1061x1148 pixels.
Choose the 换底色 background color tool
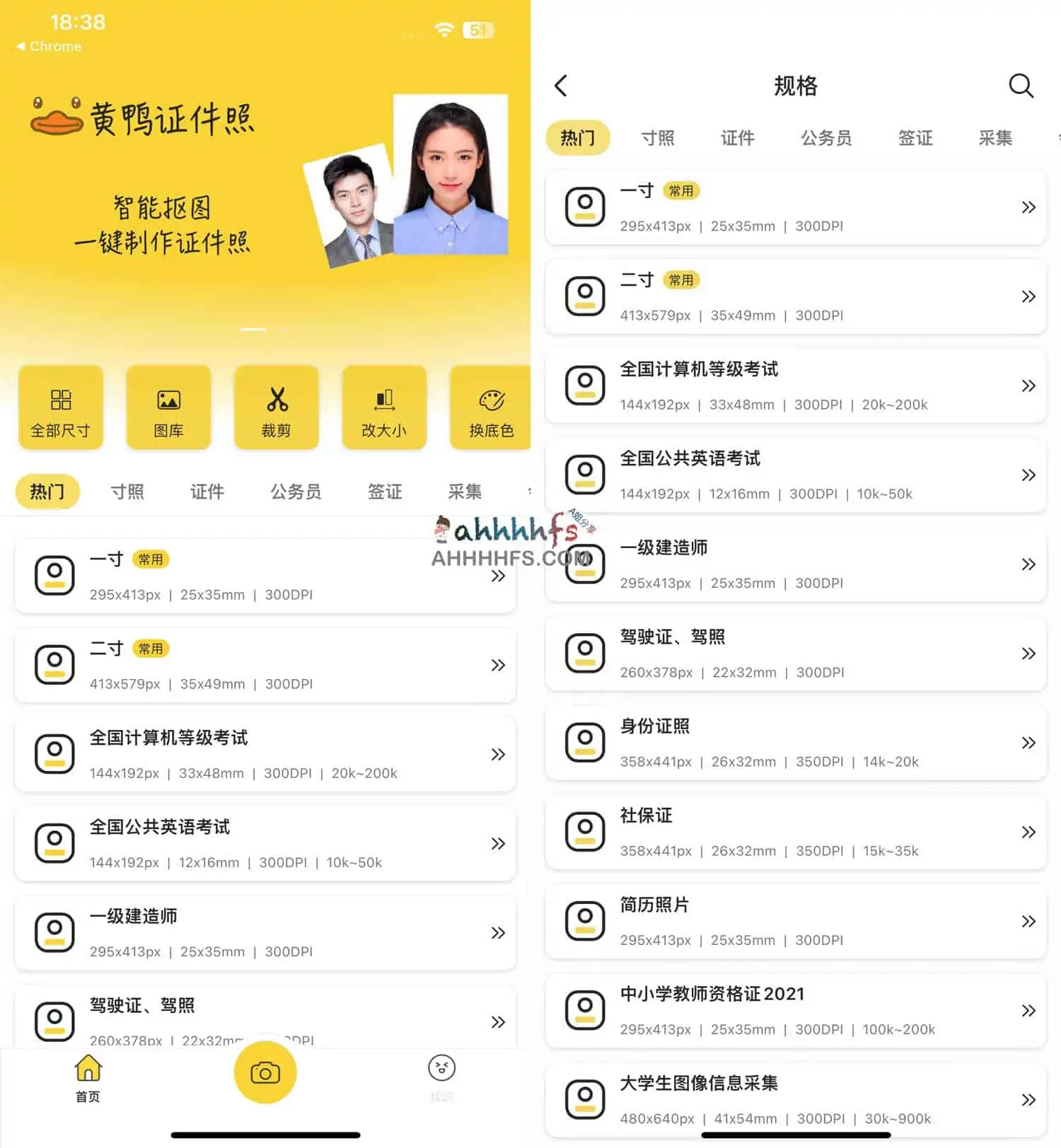point(491,408)
